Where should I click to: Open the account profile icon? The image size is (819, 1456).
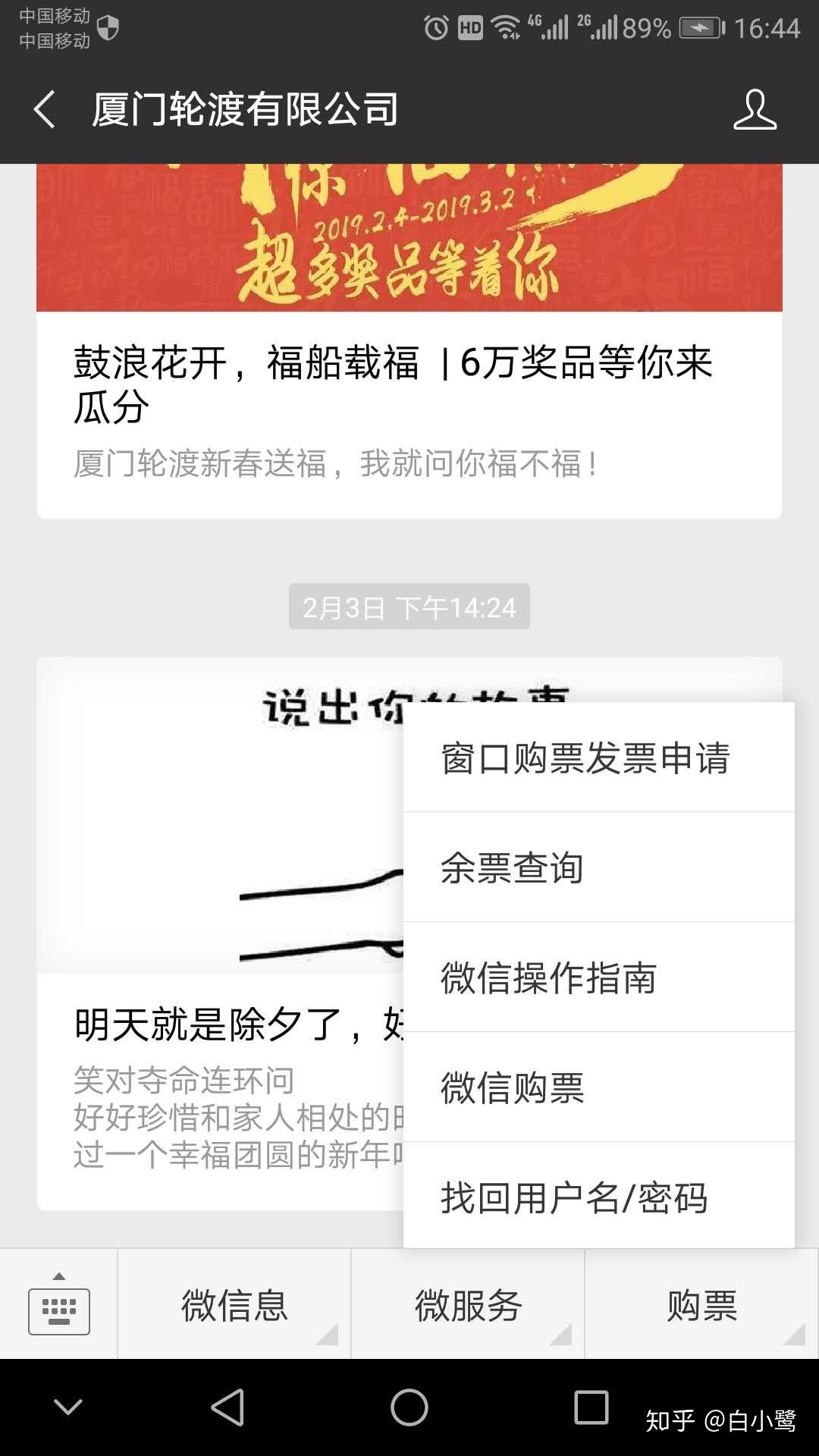tap(755, 109)
